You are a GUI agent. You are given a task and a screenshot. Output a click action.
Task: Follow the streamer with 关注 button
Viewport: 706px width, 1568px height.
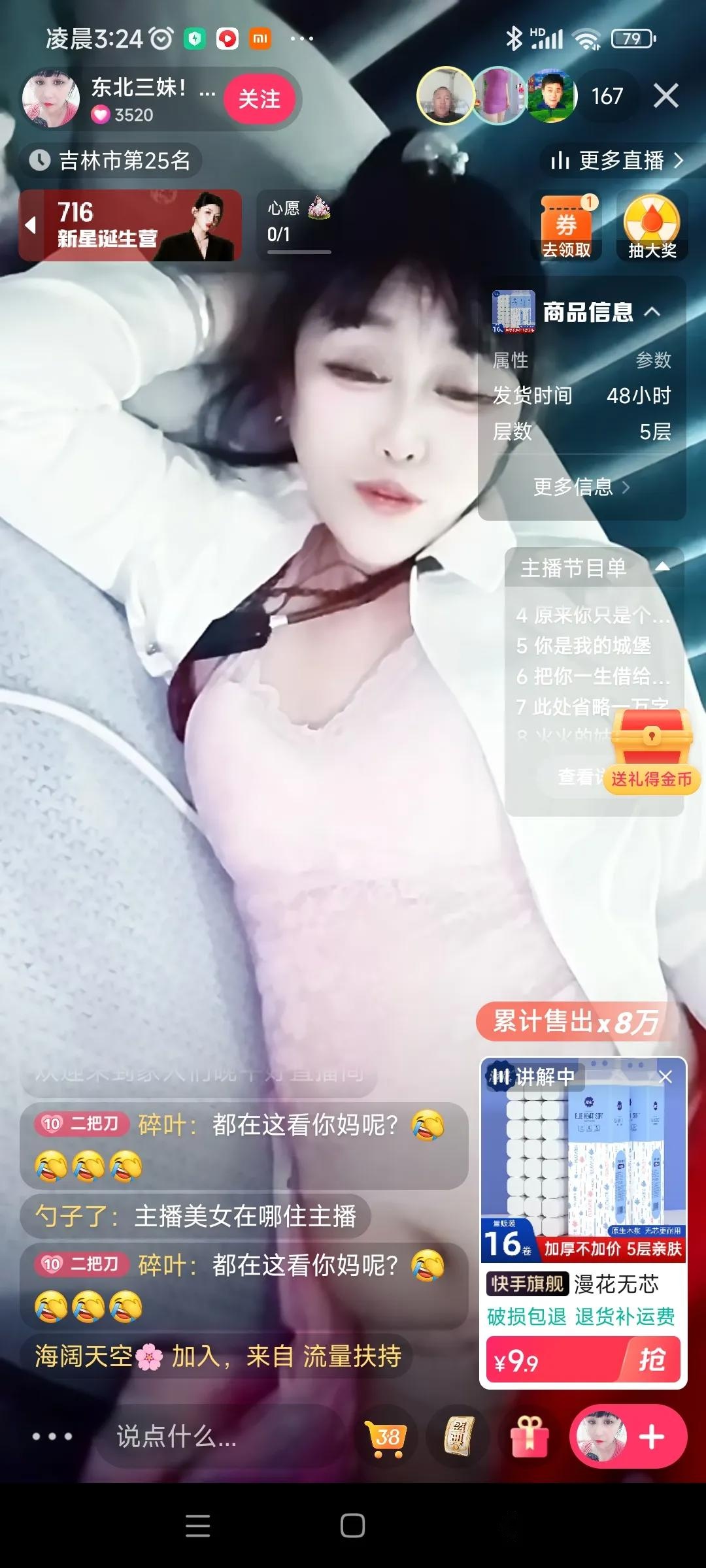click(259, 99)
